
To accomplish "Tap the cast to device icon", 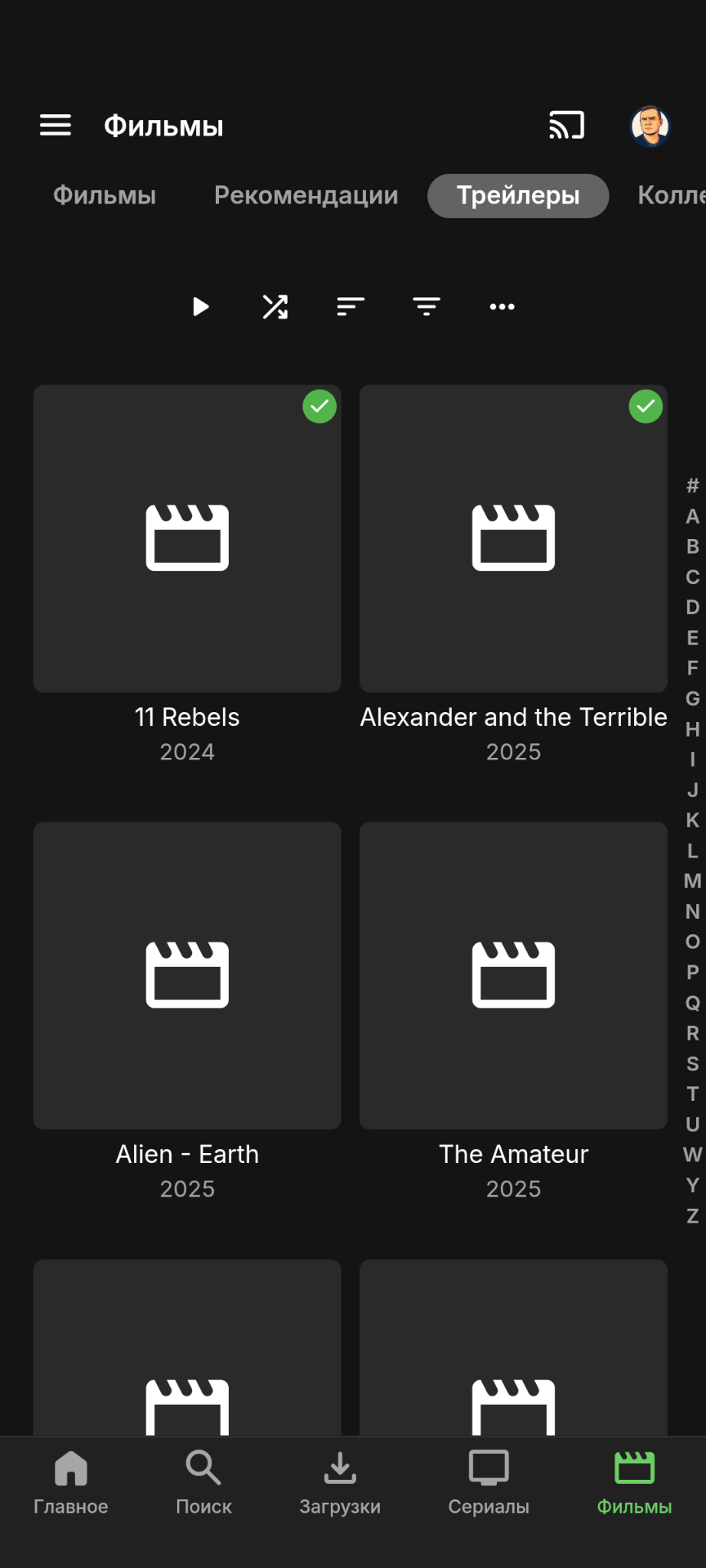I will point(566,125).
